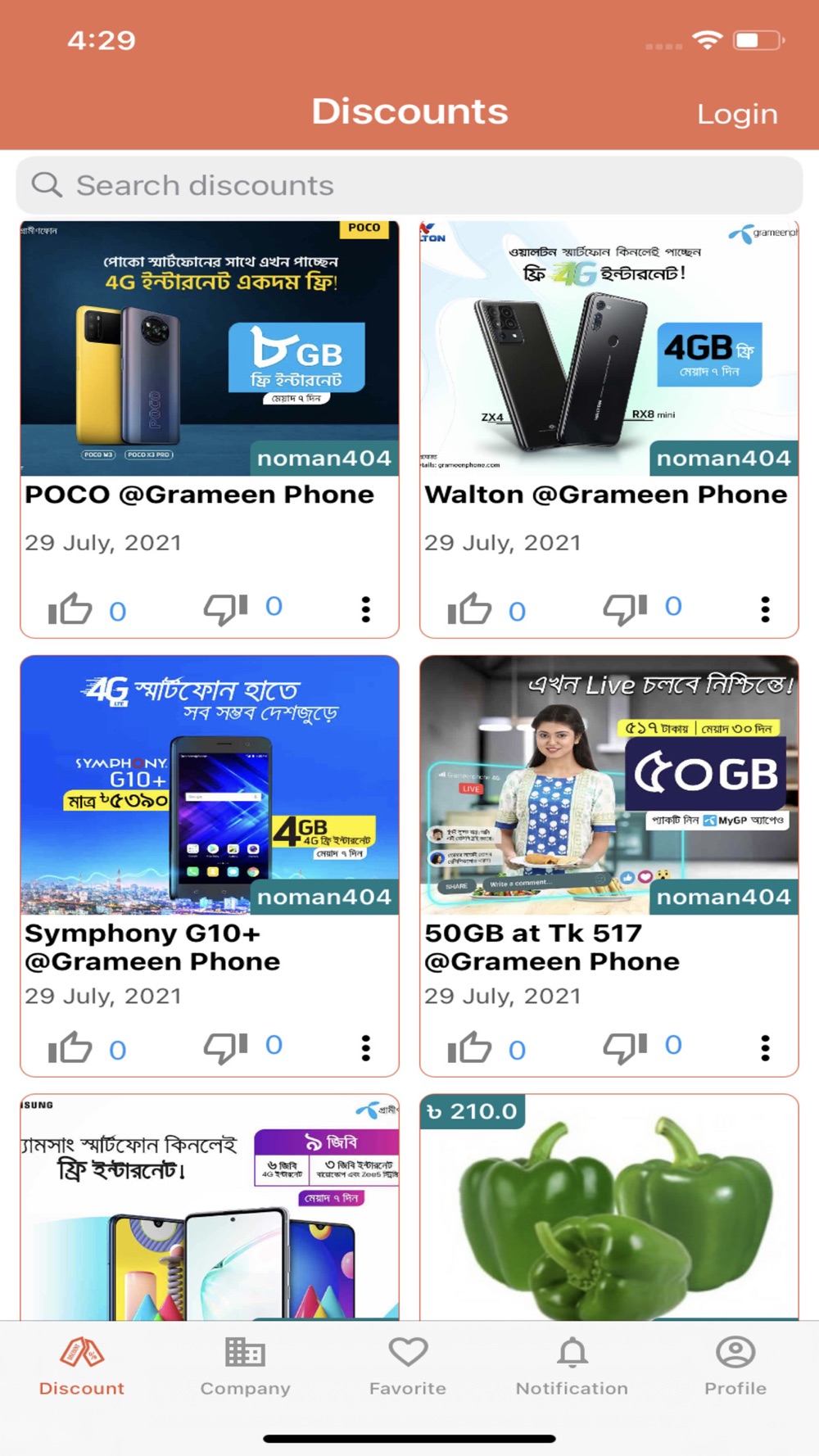Open the Symphony G10+ @Grameen Phone card
This screenshot has width=819, height=1456.
coord(210,786)
